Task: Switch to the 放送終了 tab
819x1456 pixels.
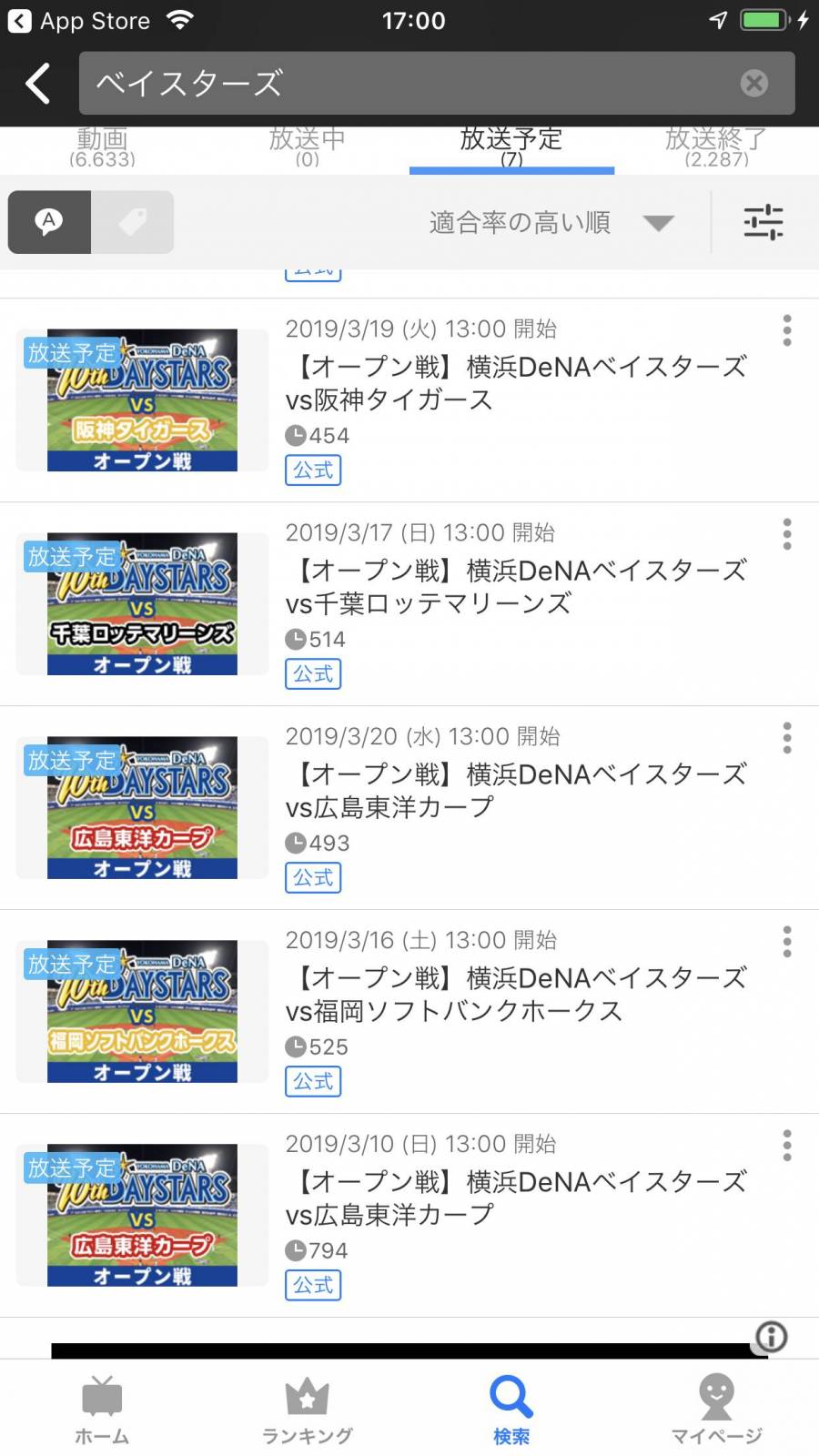Action: click(x=716, y=147)
